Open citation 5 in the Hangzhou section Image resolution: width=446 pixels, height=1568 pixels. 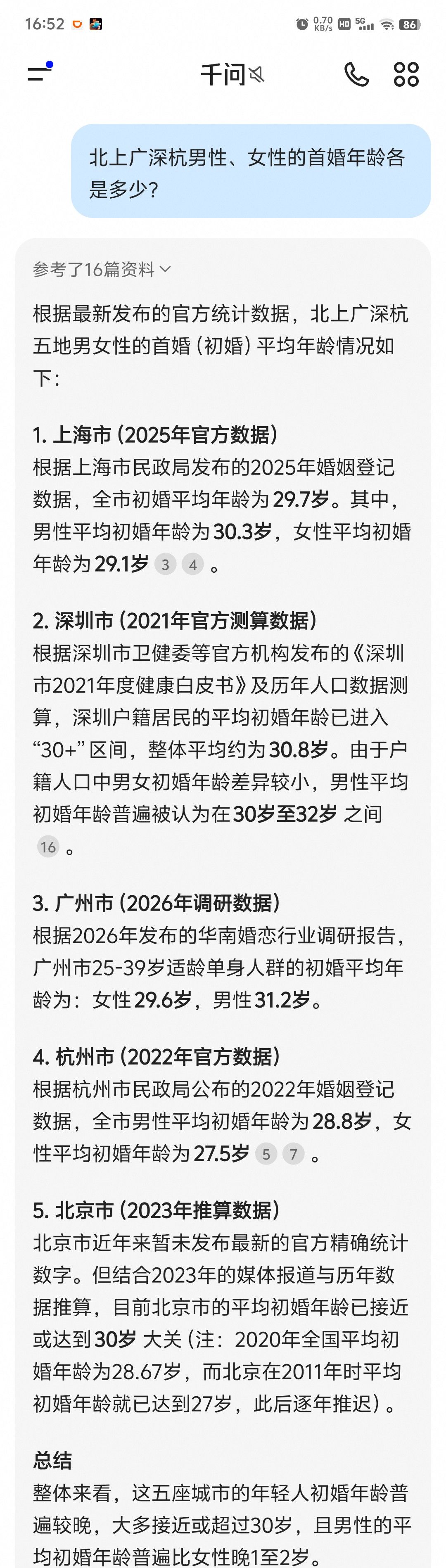266,1153
